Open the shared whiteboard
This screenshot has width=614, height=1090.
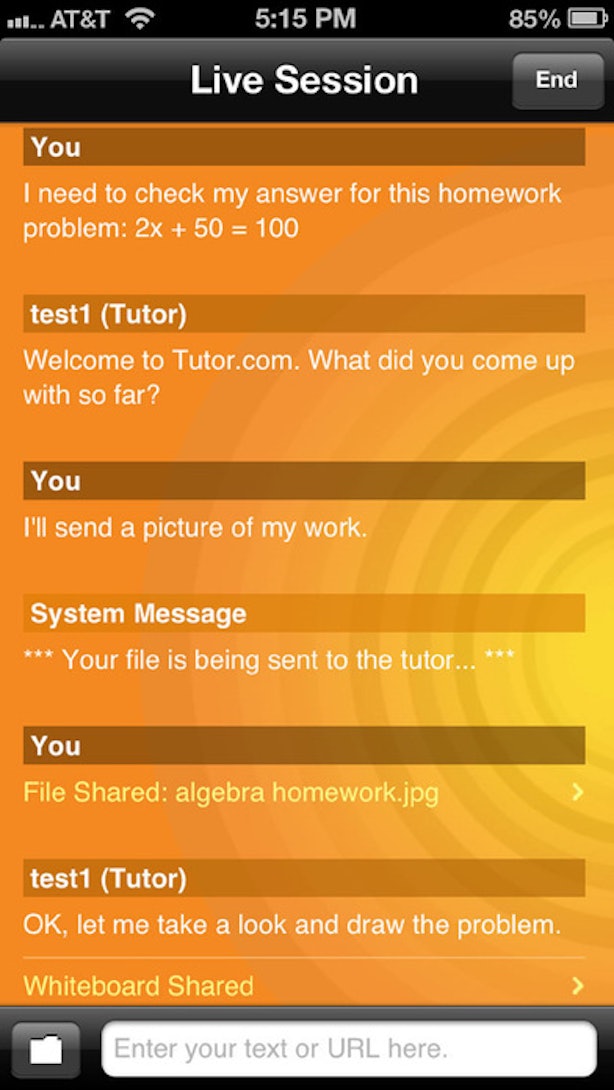(x=304, y=985)
